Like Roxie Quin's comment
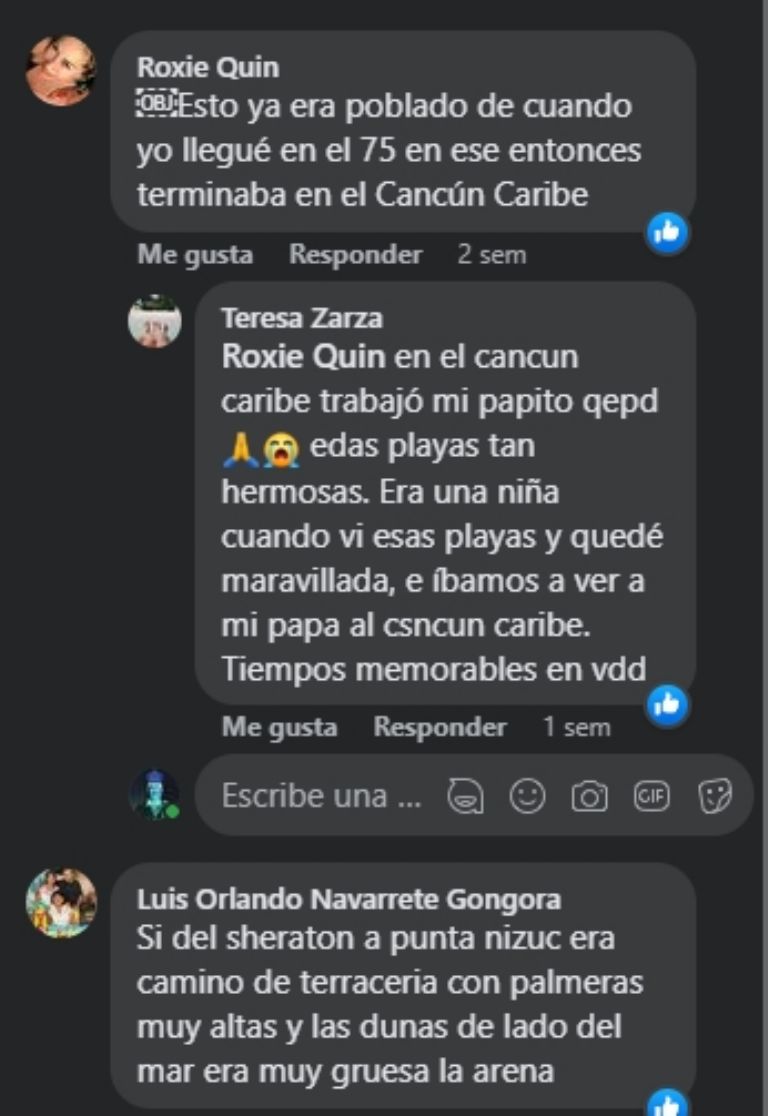 tap(194, 254)
